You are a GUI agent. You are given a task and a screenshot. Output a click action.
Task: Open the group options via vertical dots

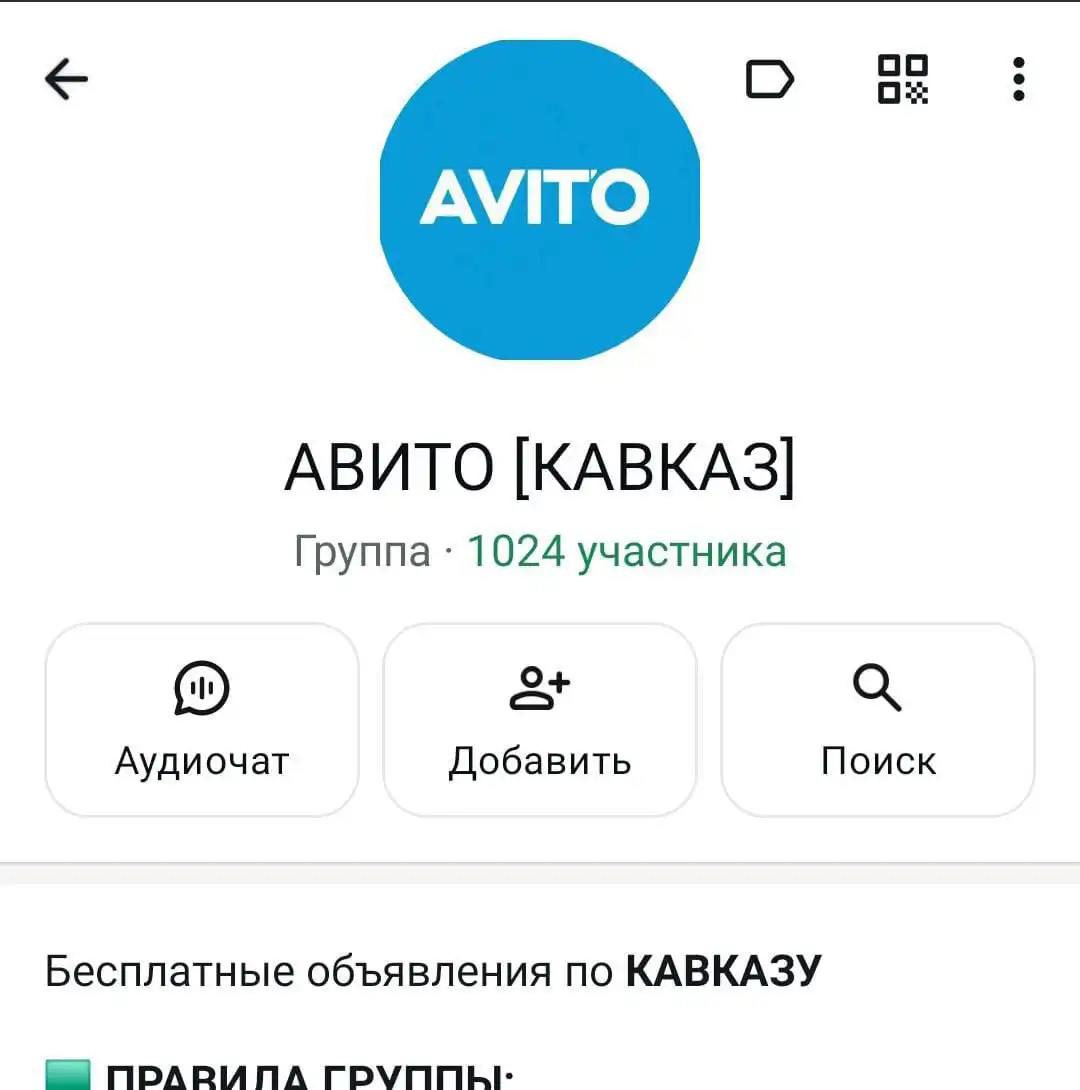(x=1018, y=79)
